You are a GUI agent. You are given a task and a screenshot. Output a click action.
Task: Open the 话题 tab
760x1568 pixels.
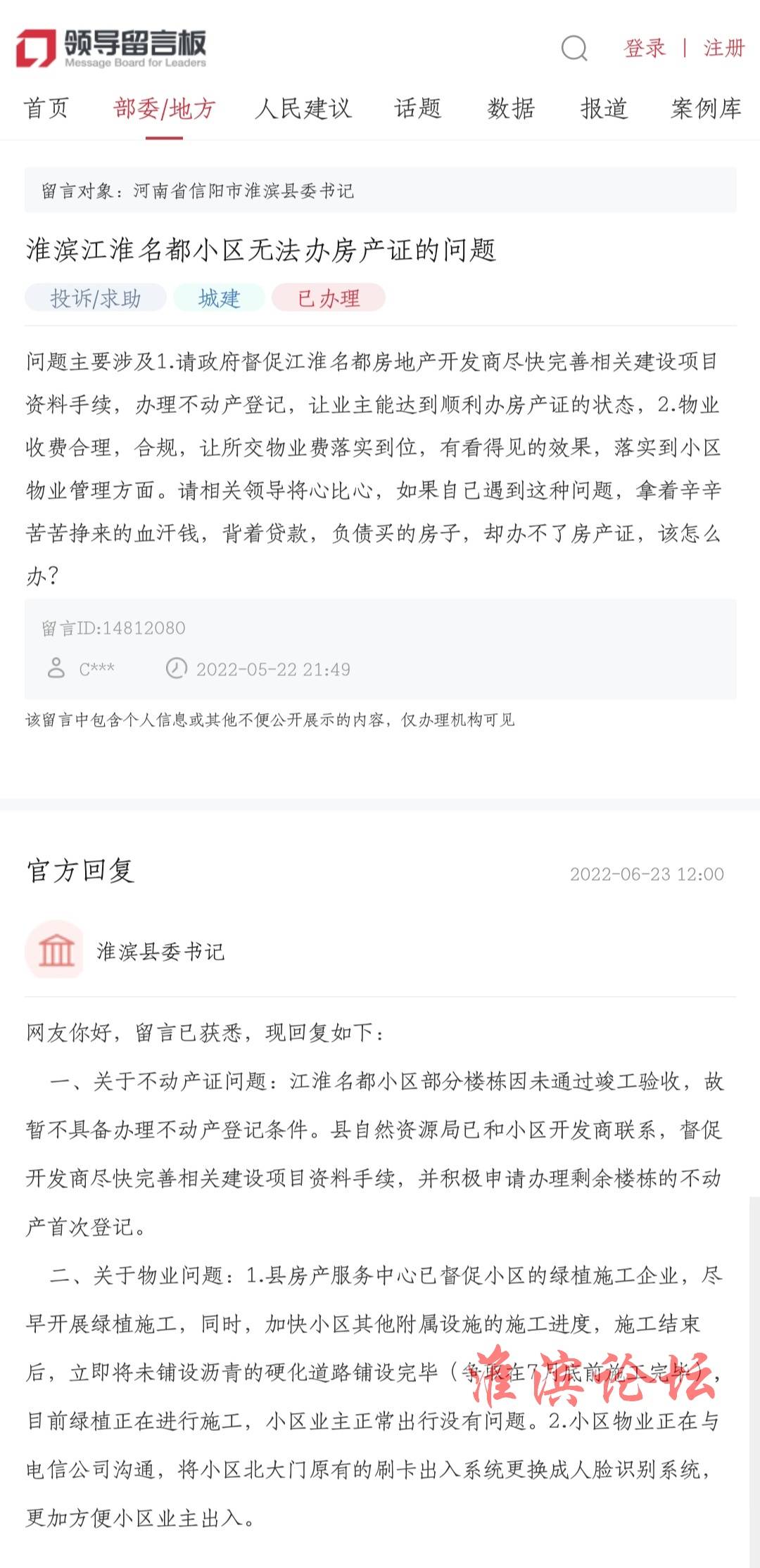point(418,108)
